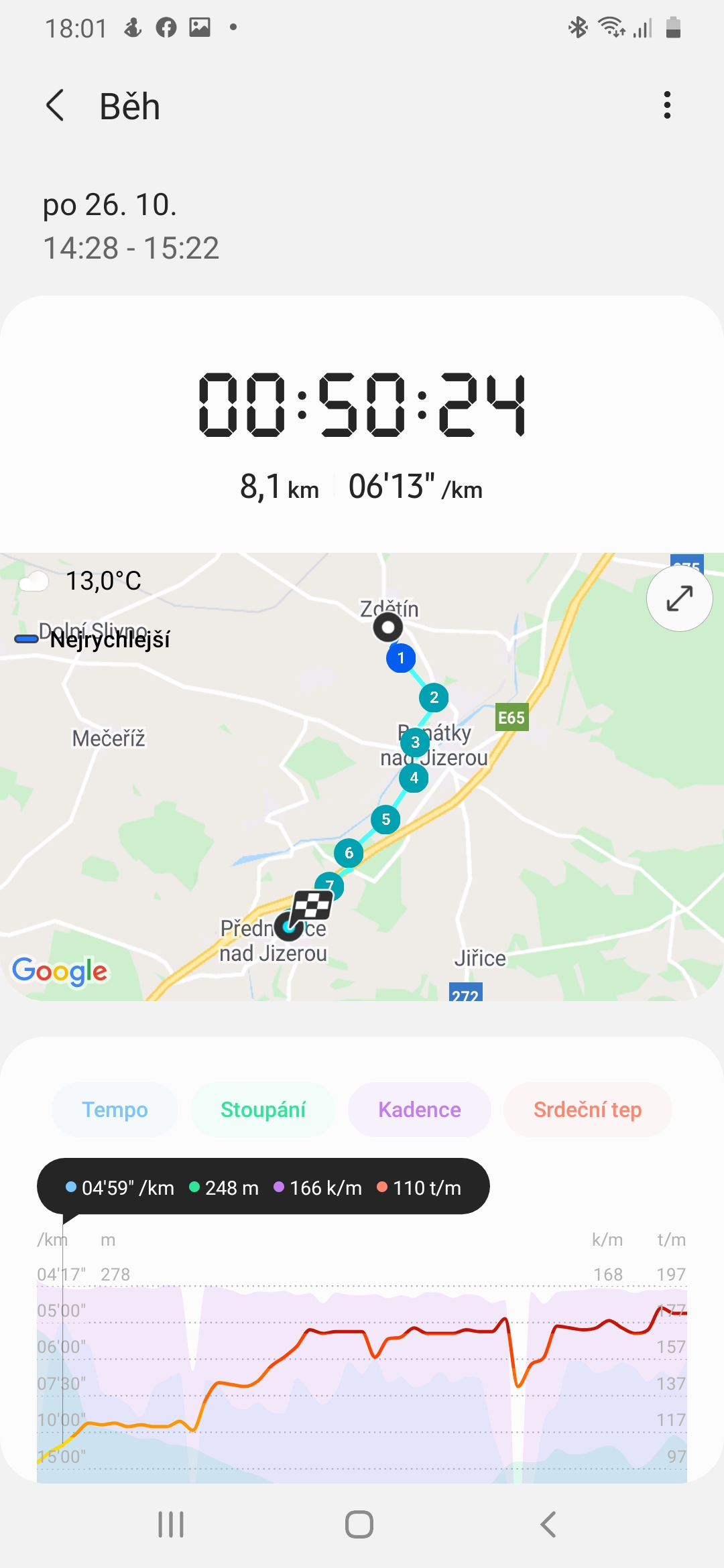
Task: Expand the route map to full screen
Action: tap(679, 598)
